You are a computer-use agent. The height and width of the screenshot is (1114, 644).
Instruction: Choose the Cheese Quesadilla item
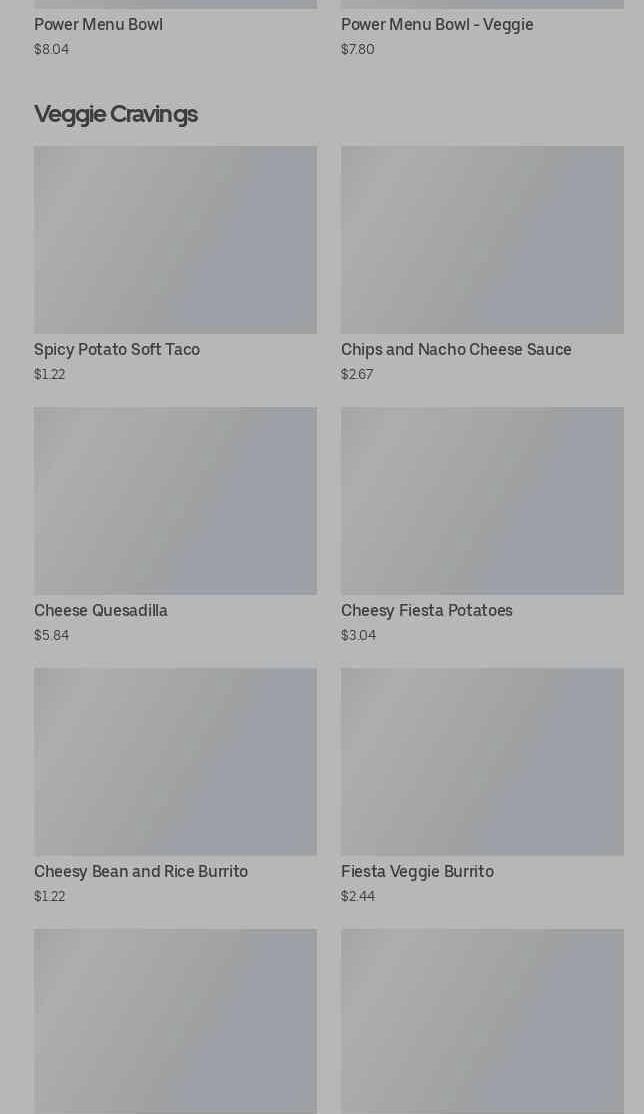pos(175,502)
